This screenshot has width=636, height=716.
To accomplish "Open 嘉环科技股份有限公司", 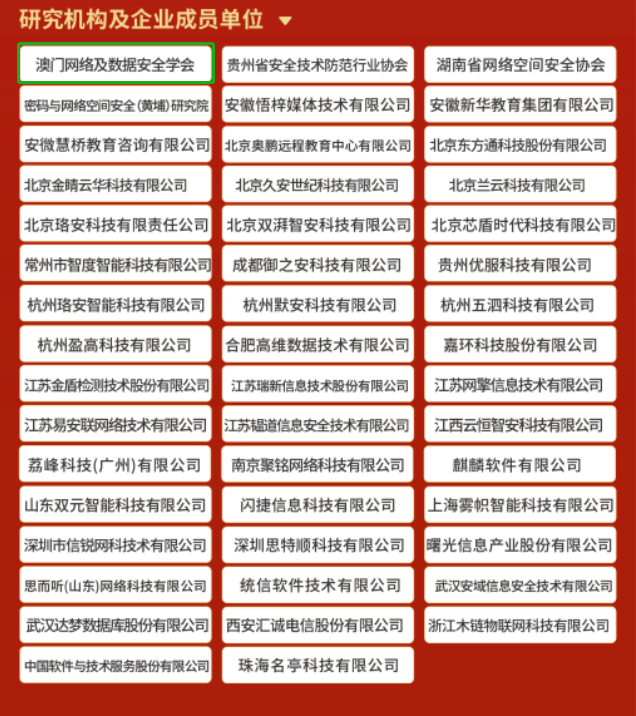I will click(520, 345).
